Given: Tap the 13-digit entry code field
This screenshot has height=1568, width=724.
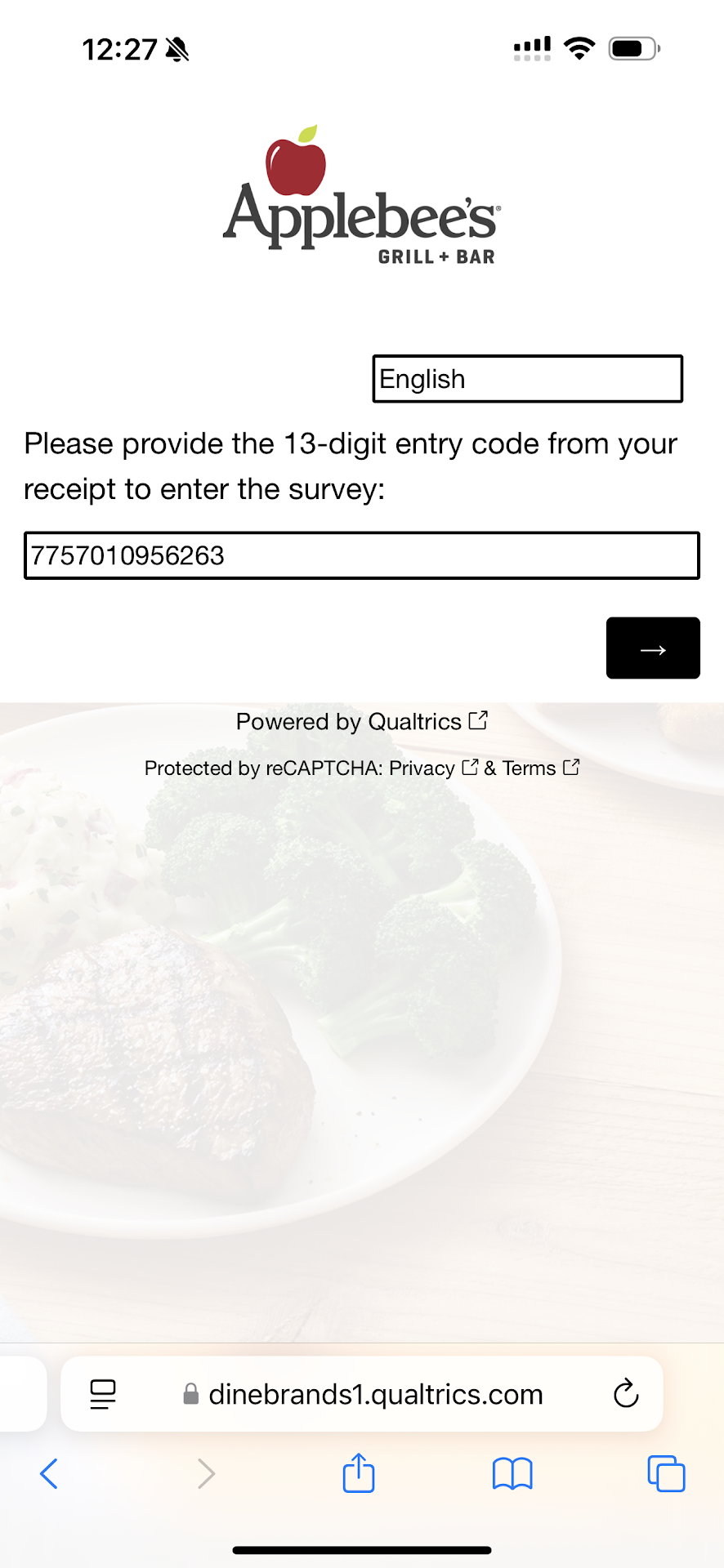Looking at the screenshot, I should (361, 556).
